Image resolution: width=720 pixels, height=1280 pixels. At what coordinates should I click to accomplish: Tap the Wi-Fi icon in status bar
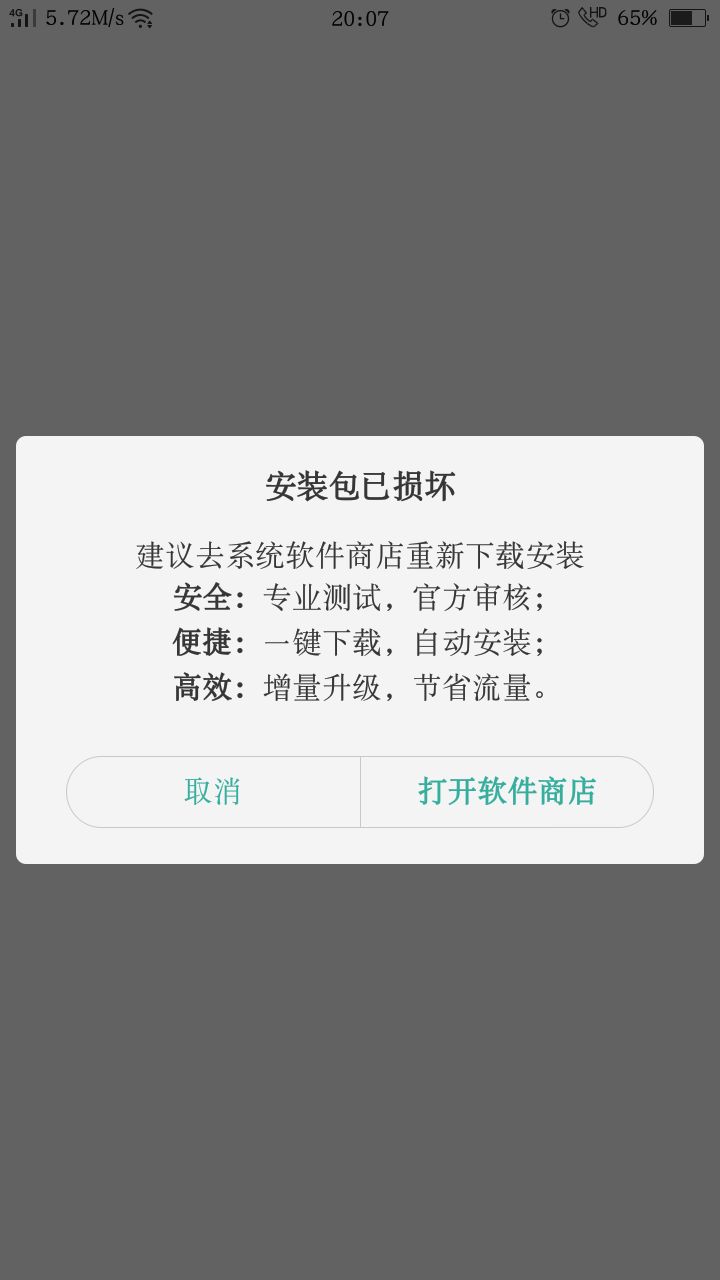(x=139, y=17)
